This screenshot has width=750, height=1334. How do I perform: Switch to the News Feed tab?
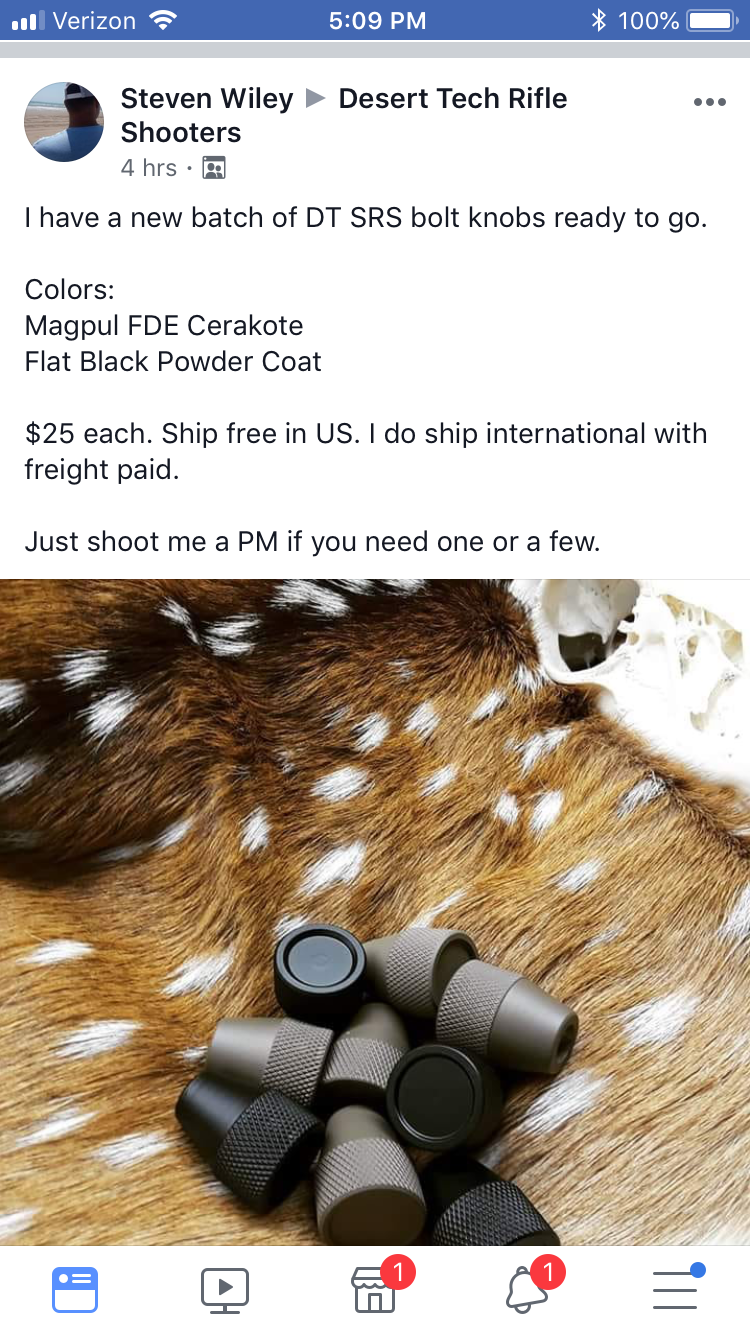click(75, 1289)
